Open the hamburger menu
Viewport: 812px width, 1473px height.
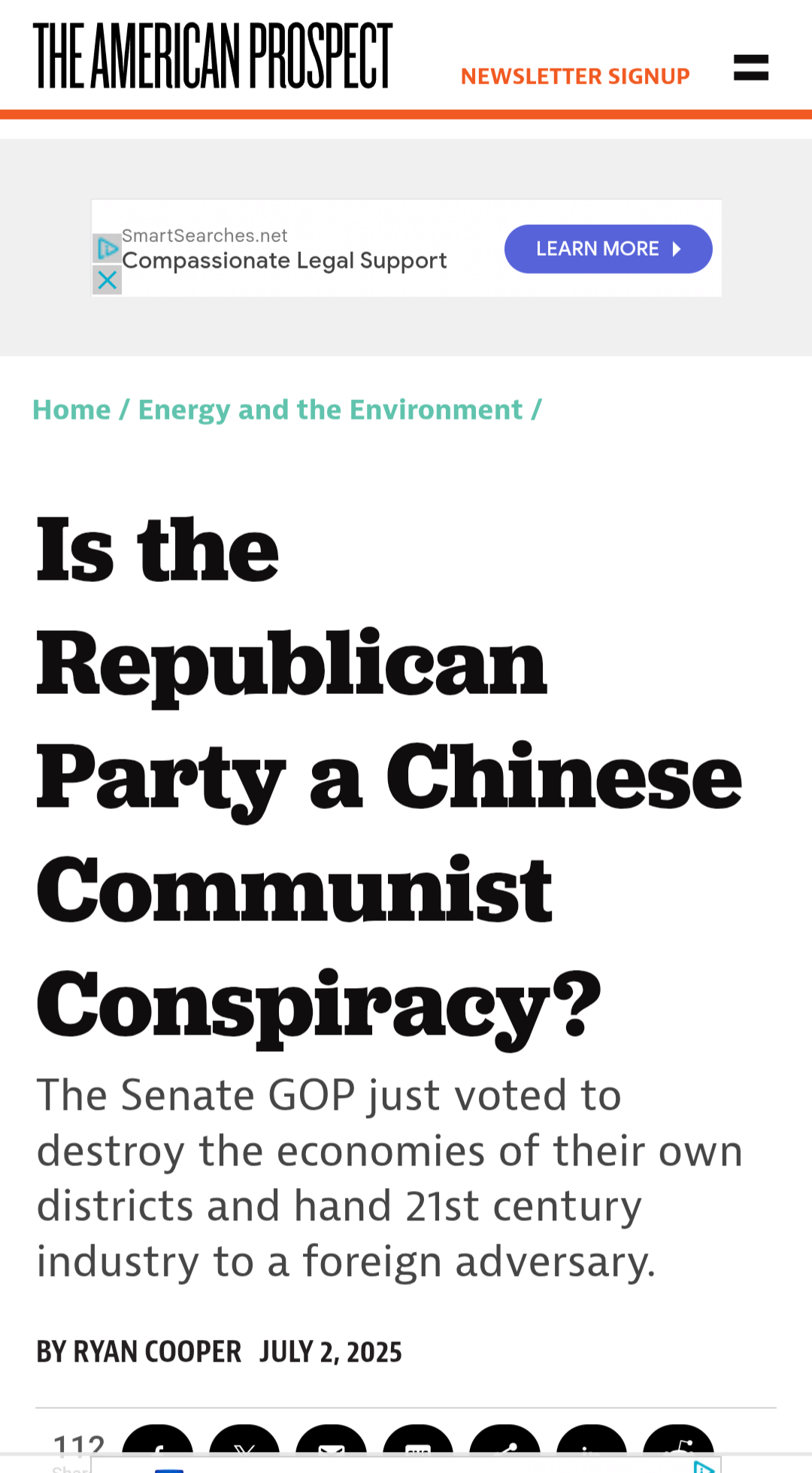751,68
